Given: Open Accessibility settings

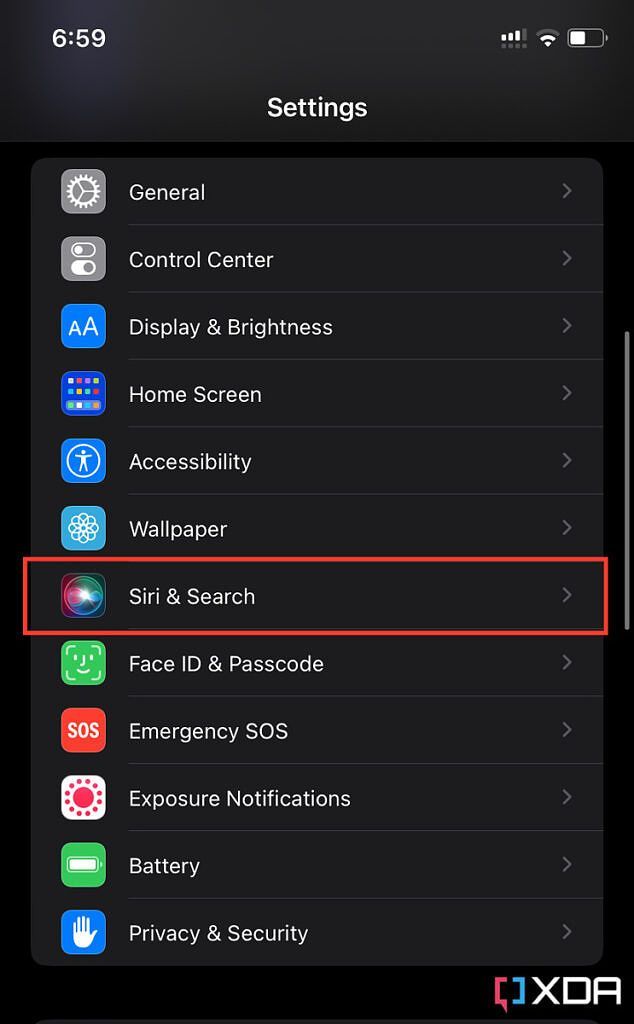Looking at the screenshot, I should coord(316,461).
